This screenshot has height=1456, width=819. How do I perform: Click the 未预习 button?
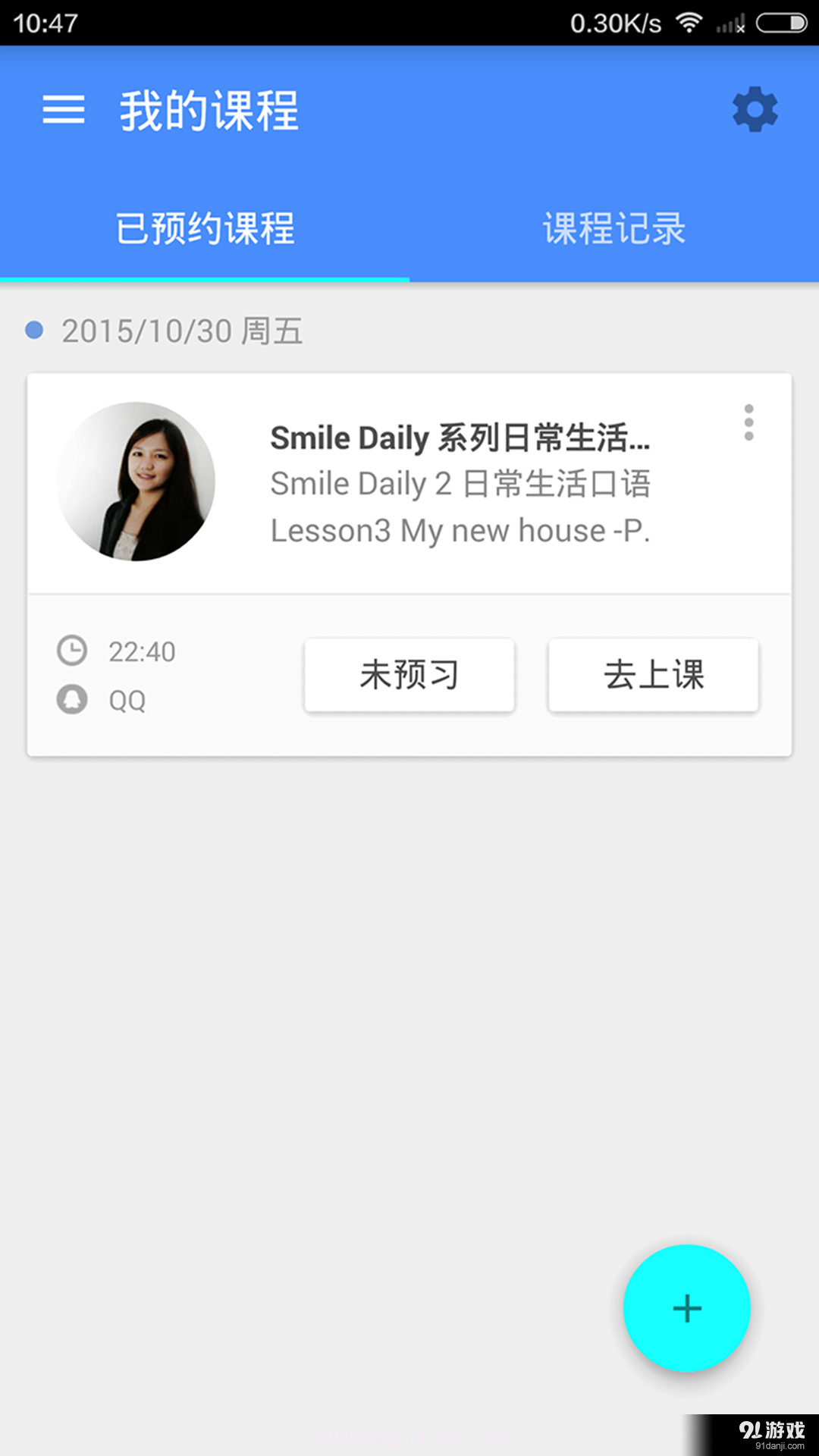point(409,675)
